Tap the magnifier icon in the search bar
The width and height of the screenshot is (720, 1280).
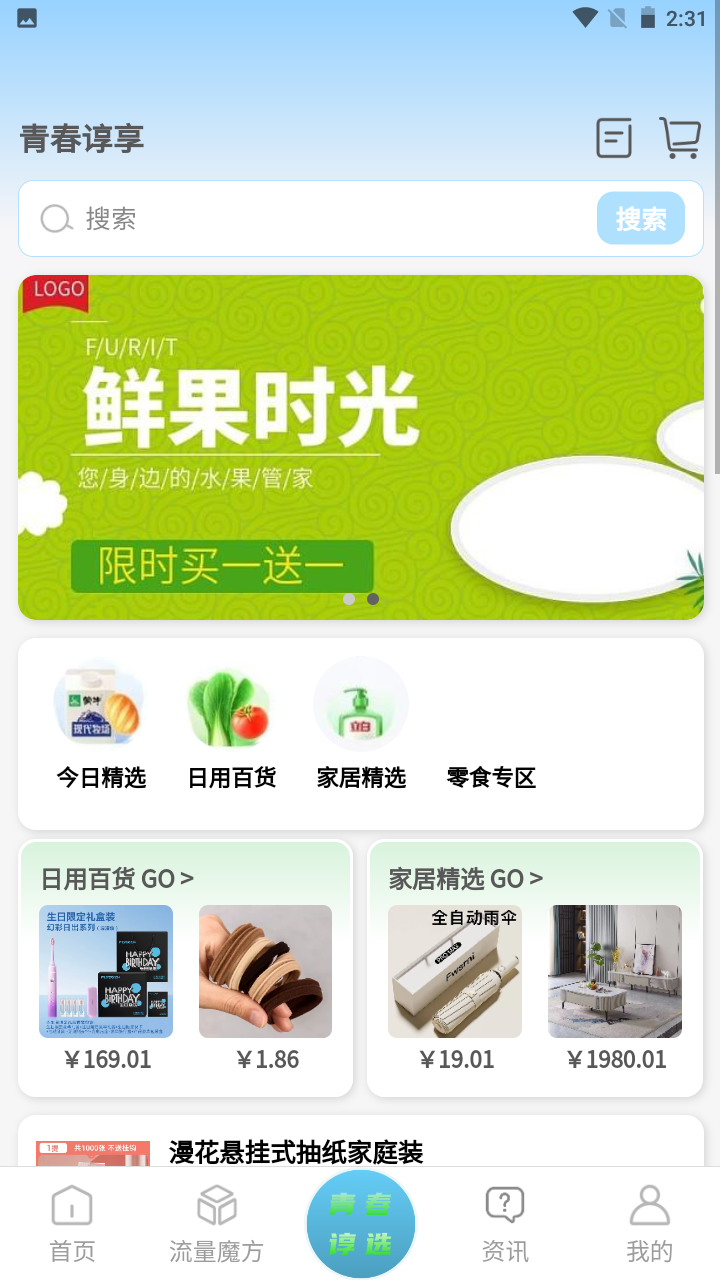click(56, 217)
